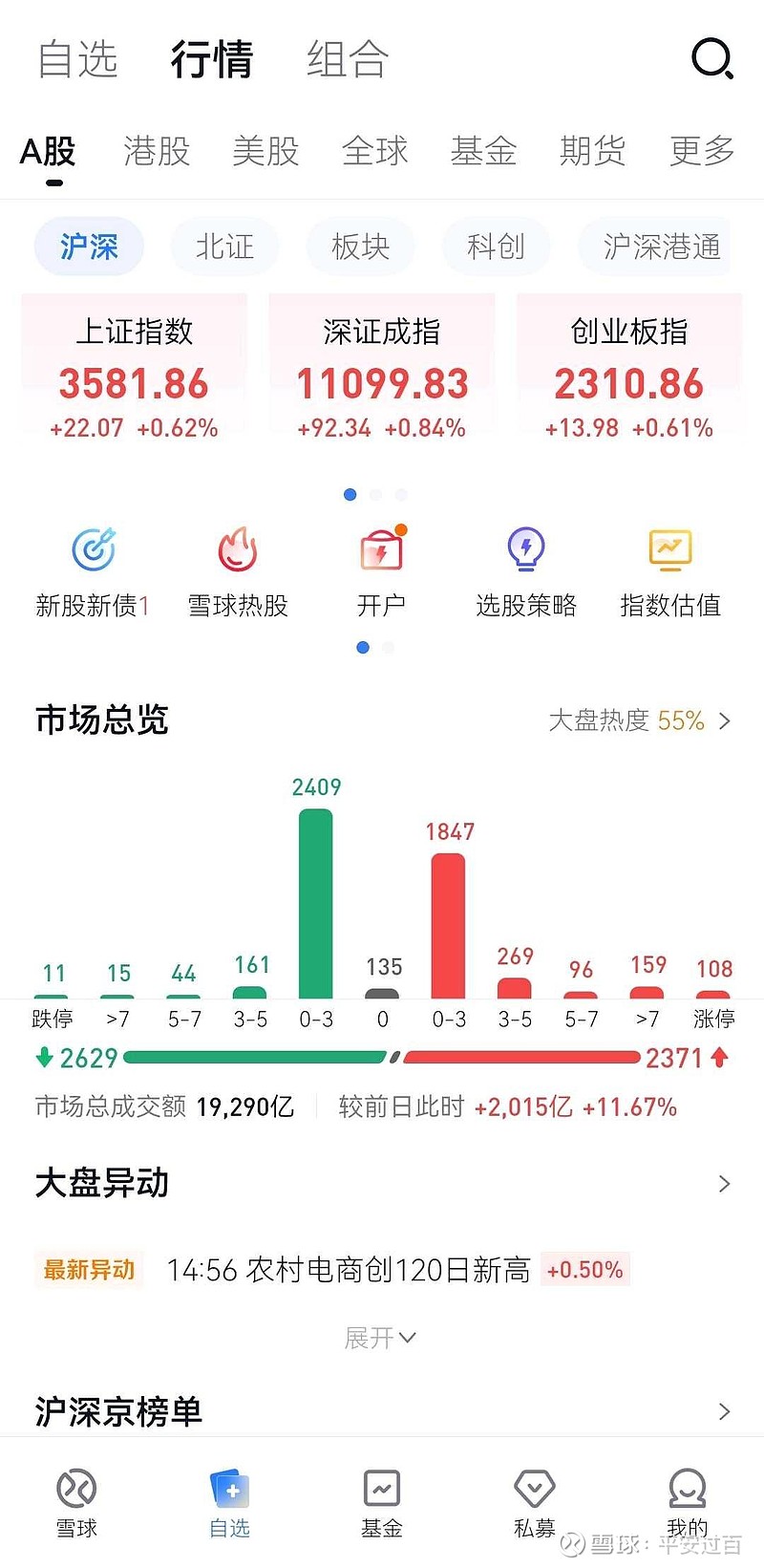Tap the green-red advance decline bar
The width and height of the screenshot is (764, 1568).
pos(382,1057)
